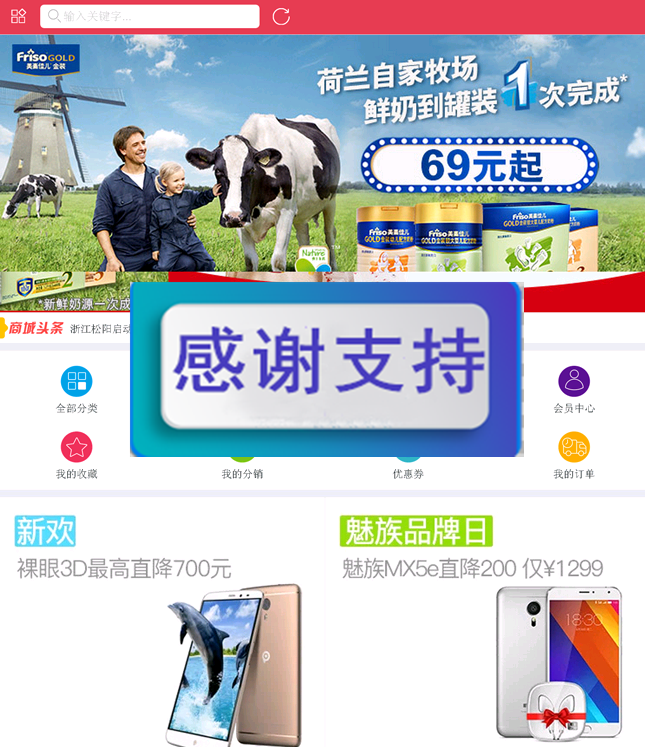Screen dimensions: 645x747
Task: Refresh the page with the circular arrow
Action: pyautogui.click(x=281, y=16)
